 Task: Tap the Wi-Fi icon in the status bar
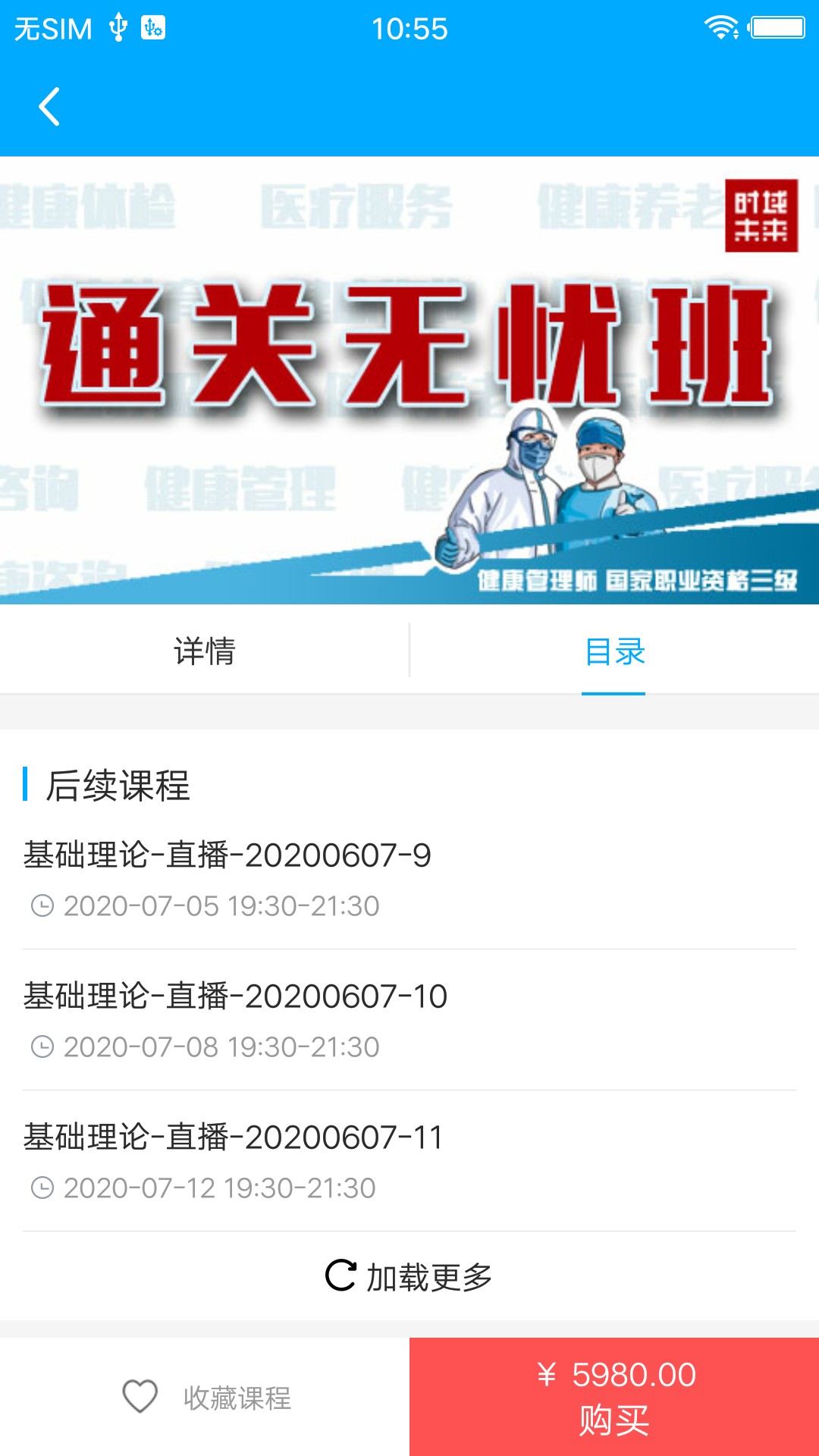(721, 25)
